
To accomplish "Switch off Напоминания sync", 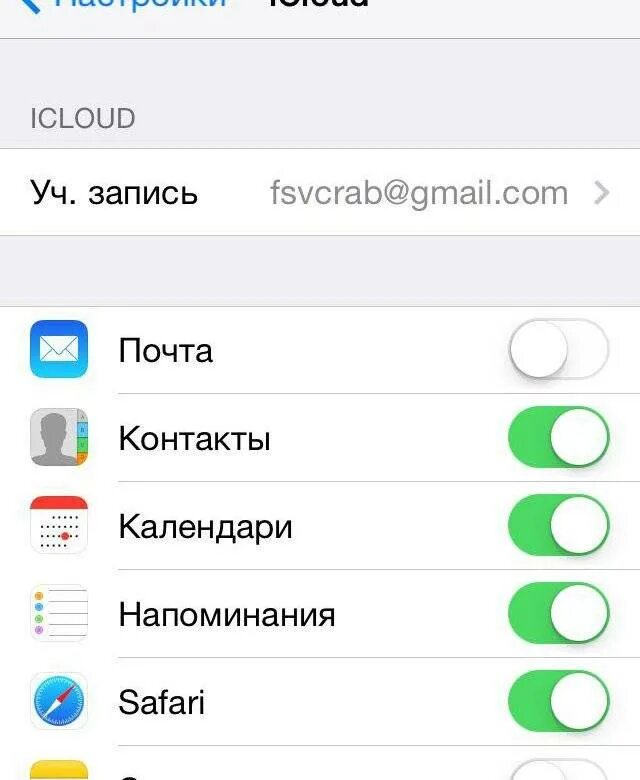I will [558, 614].
